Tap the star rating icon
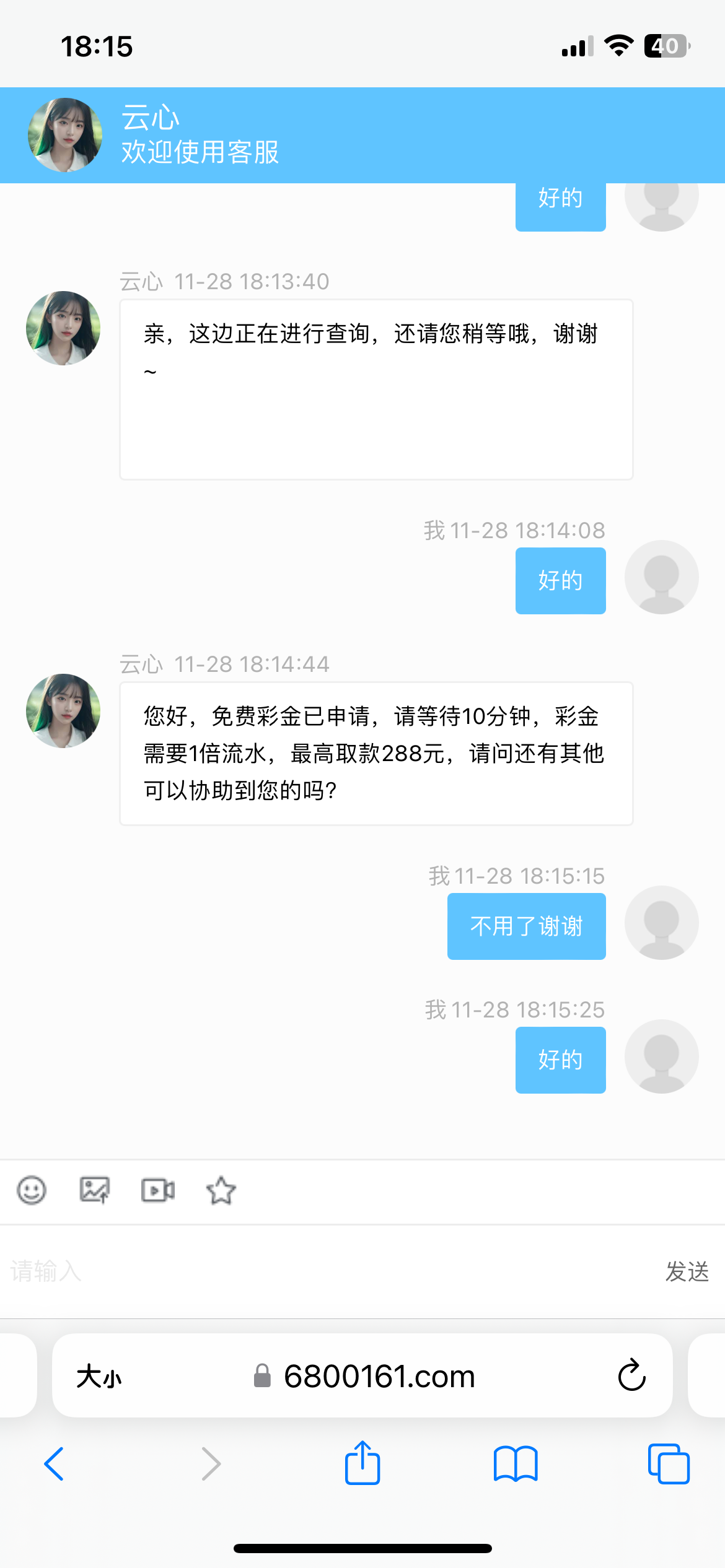The width and height of the screenshot is (725, 1568). (x=221, y=1190)
